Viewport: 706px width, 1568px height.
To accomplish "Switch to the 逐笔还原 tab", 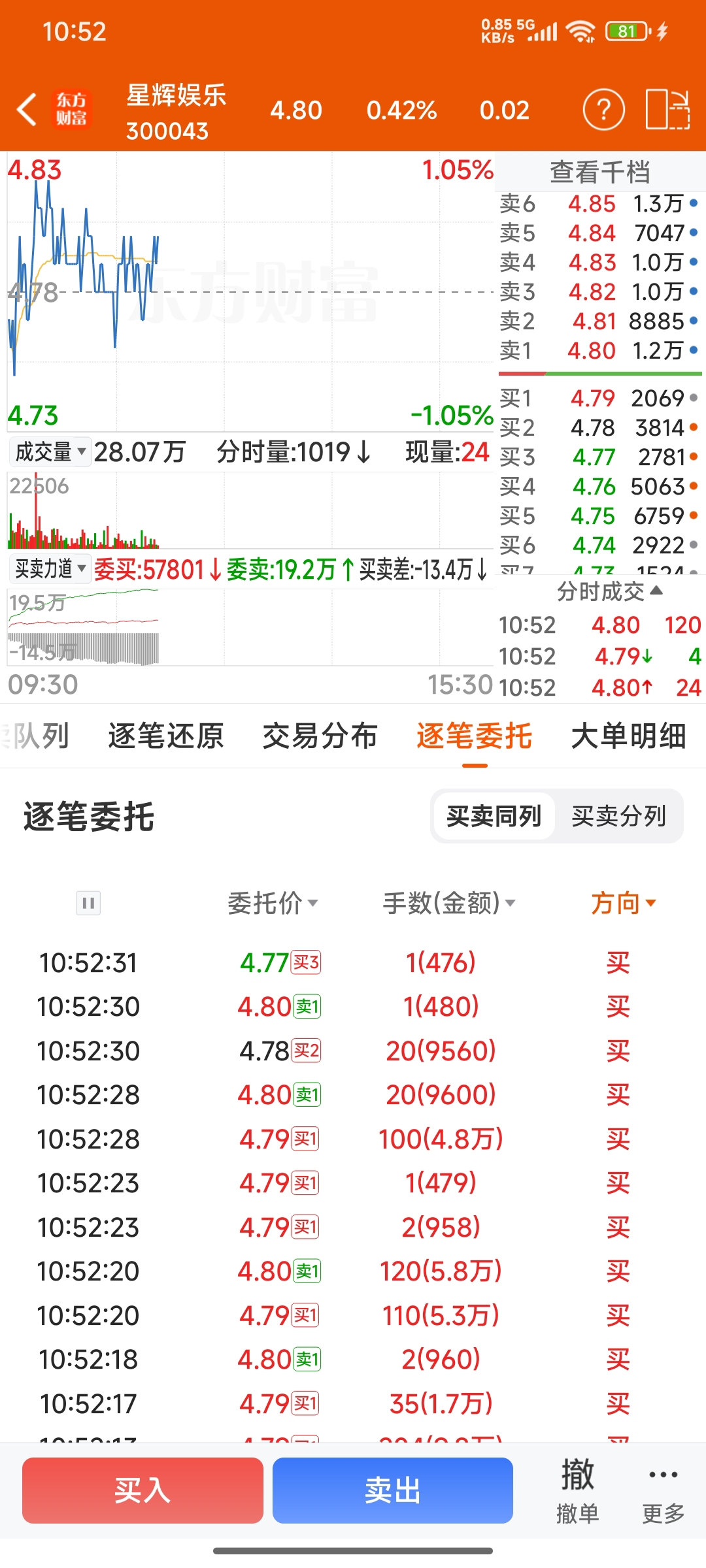I will click(x=166, y=736).
